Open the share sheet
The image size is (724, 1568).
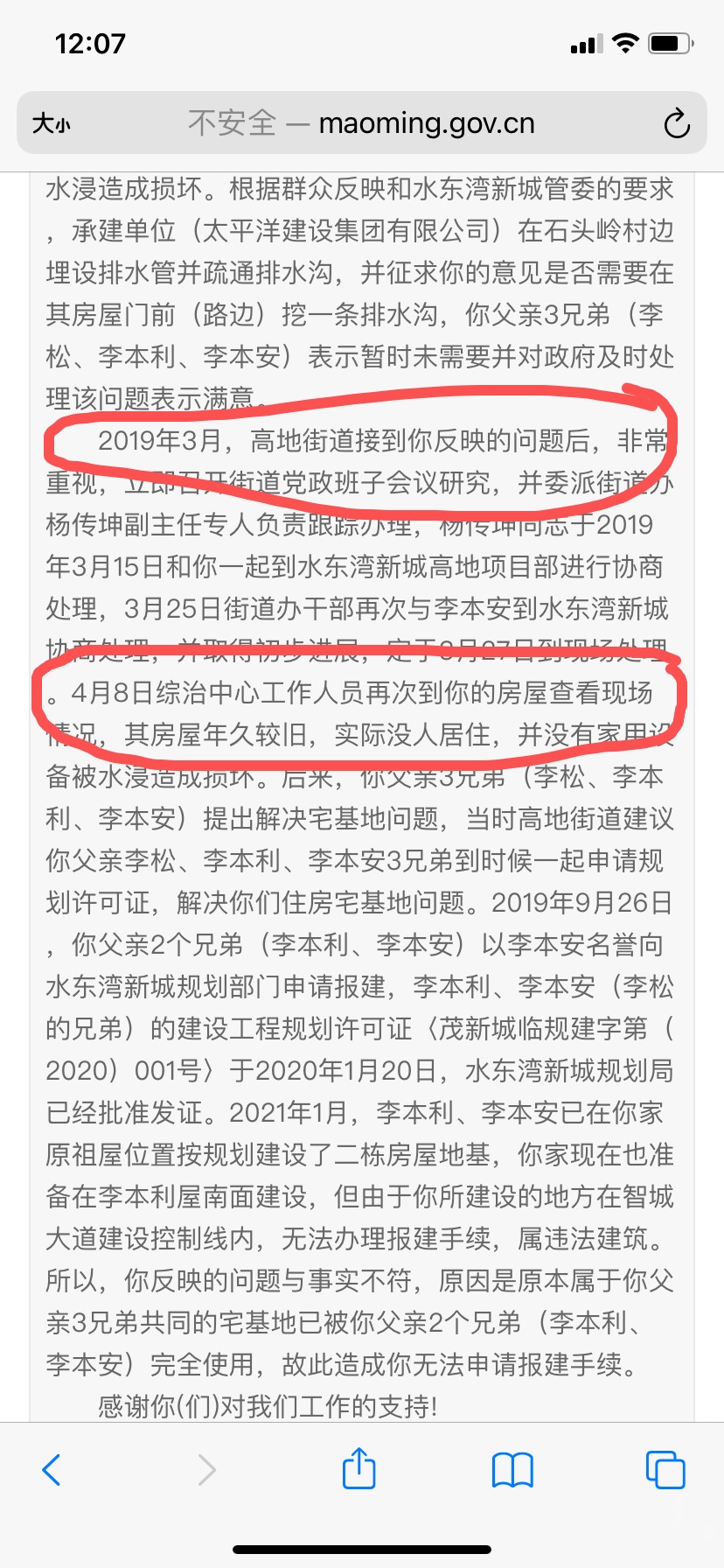pyautogui.click(x=359, y=1468)
